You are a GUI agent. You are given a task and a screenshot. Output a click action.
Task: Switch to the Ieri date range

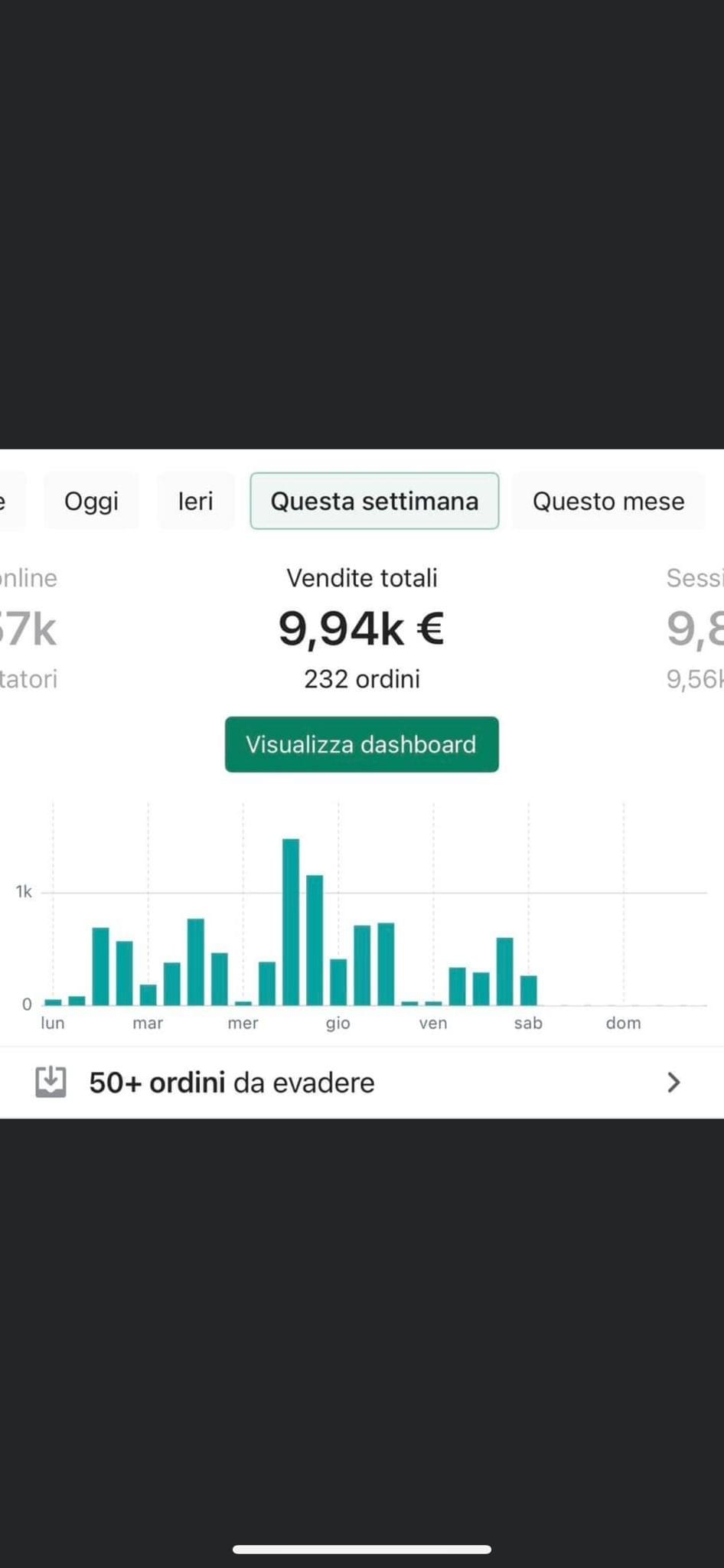pyautogui.click(x=195, y=501)
